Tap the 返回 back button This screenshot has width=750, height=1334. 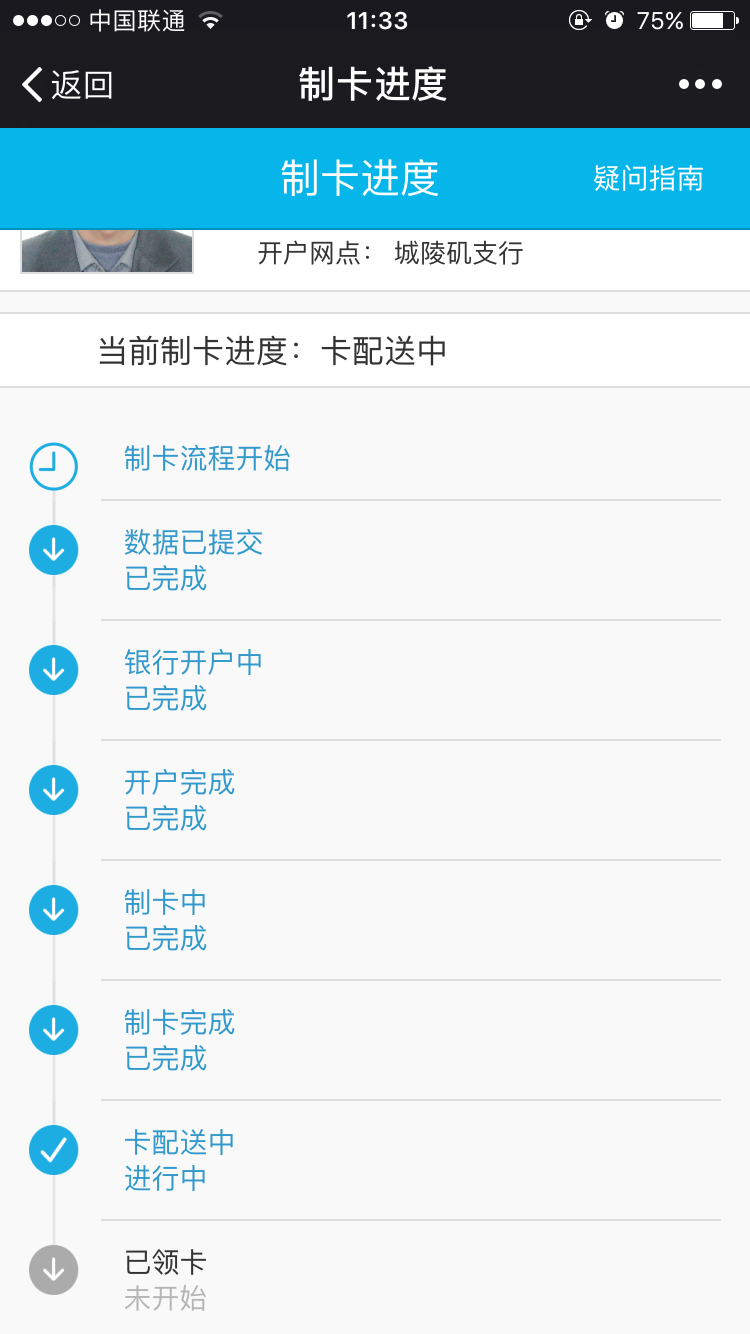[67, 85]
